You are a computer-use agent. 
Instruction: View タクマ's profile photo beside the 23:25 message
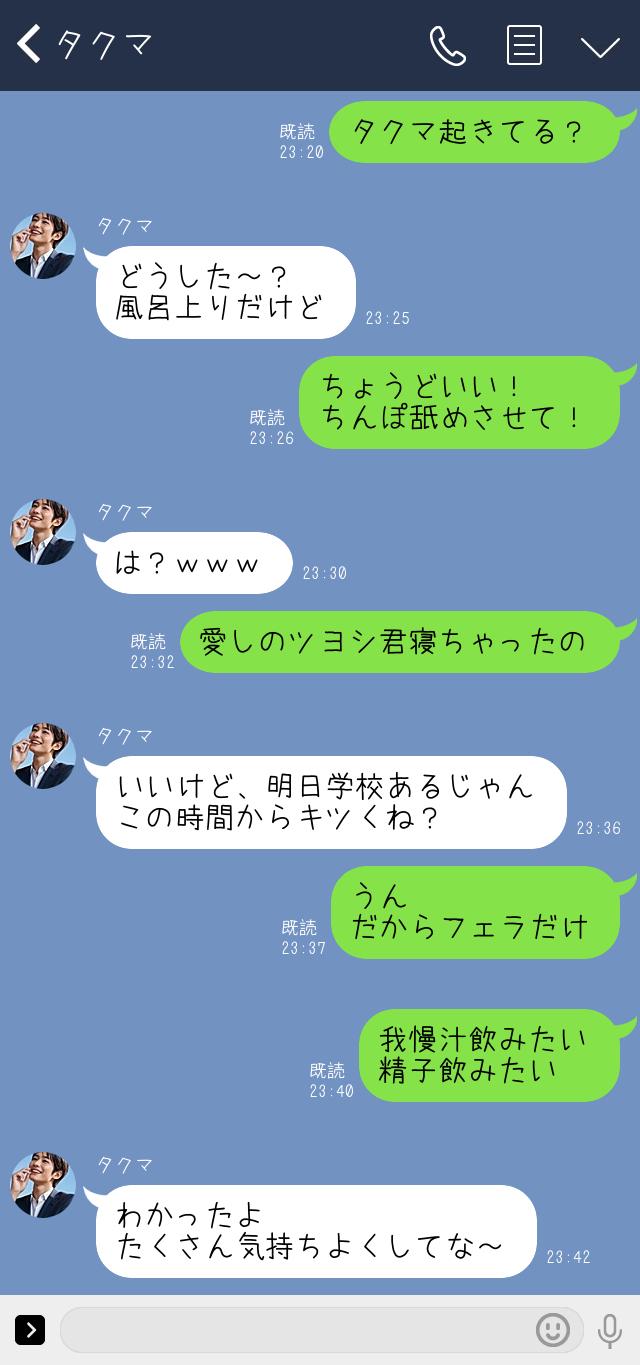click(x=43, y=245)
